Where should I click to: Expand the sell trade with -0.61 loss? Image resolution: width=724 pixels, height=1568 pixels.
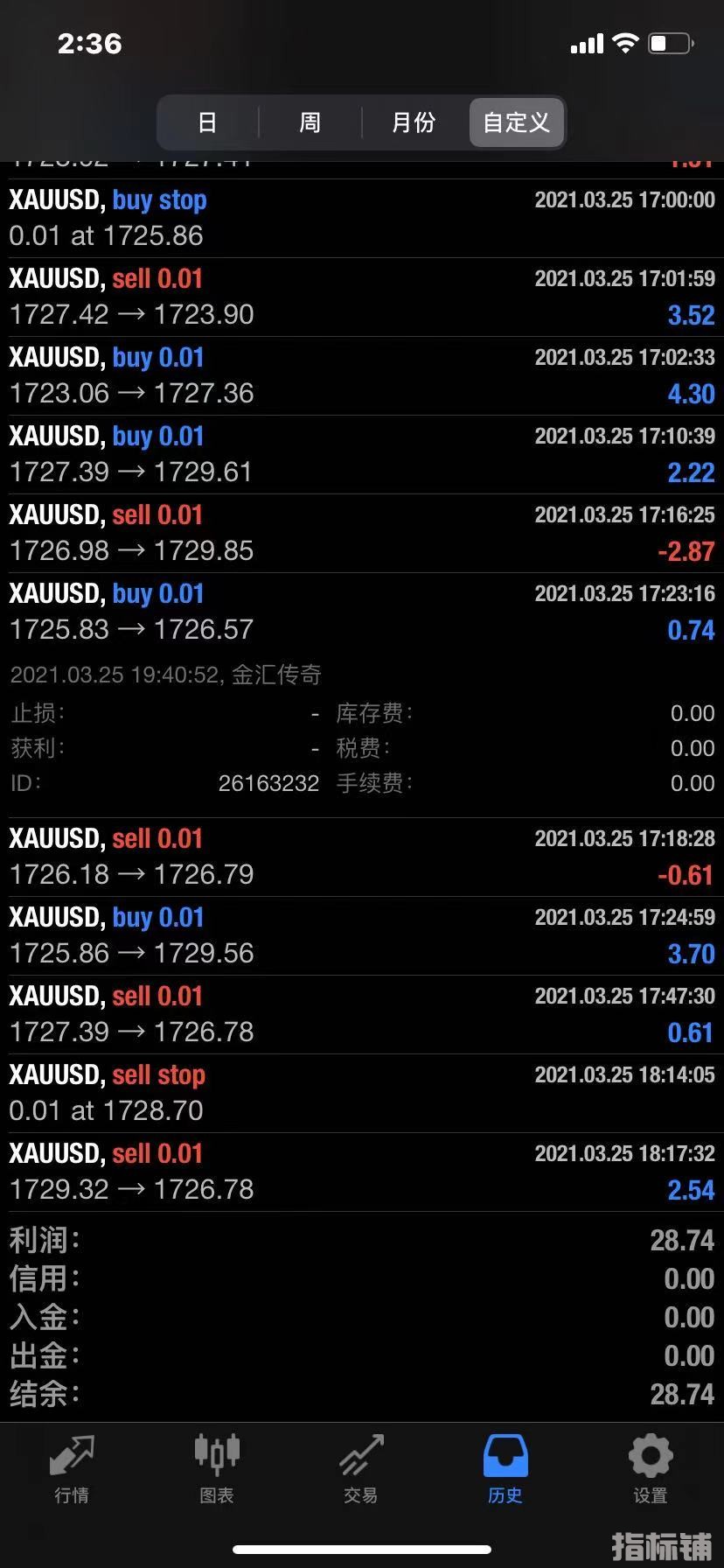[362, 857]
